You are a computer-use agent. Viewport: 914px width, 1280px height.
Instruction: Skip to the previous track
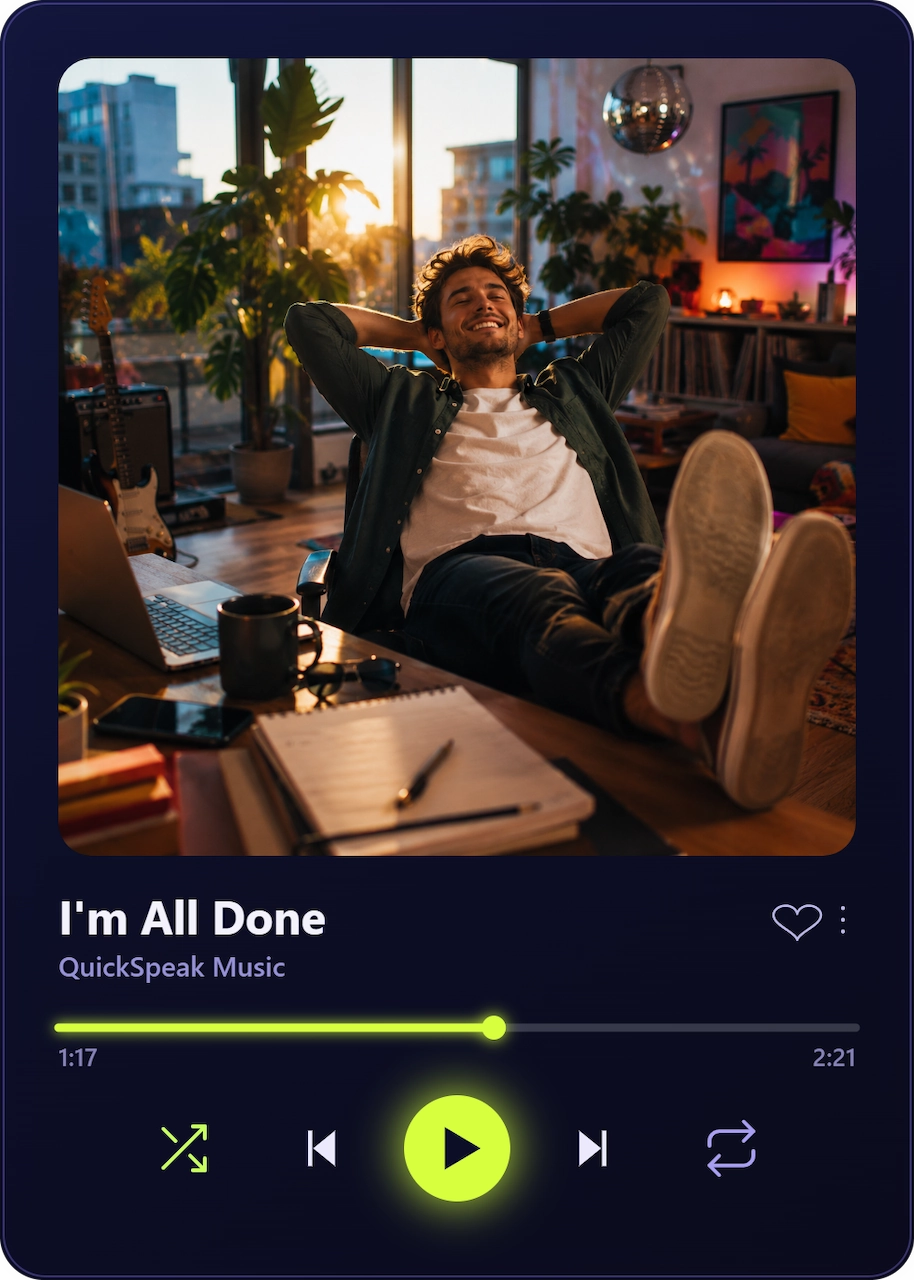322,1148
